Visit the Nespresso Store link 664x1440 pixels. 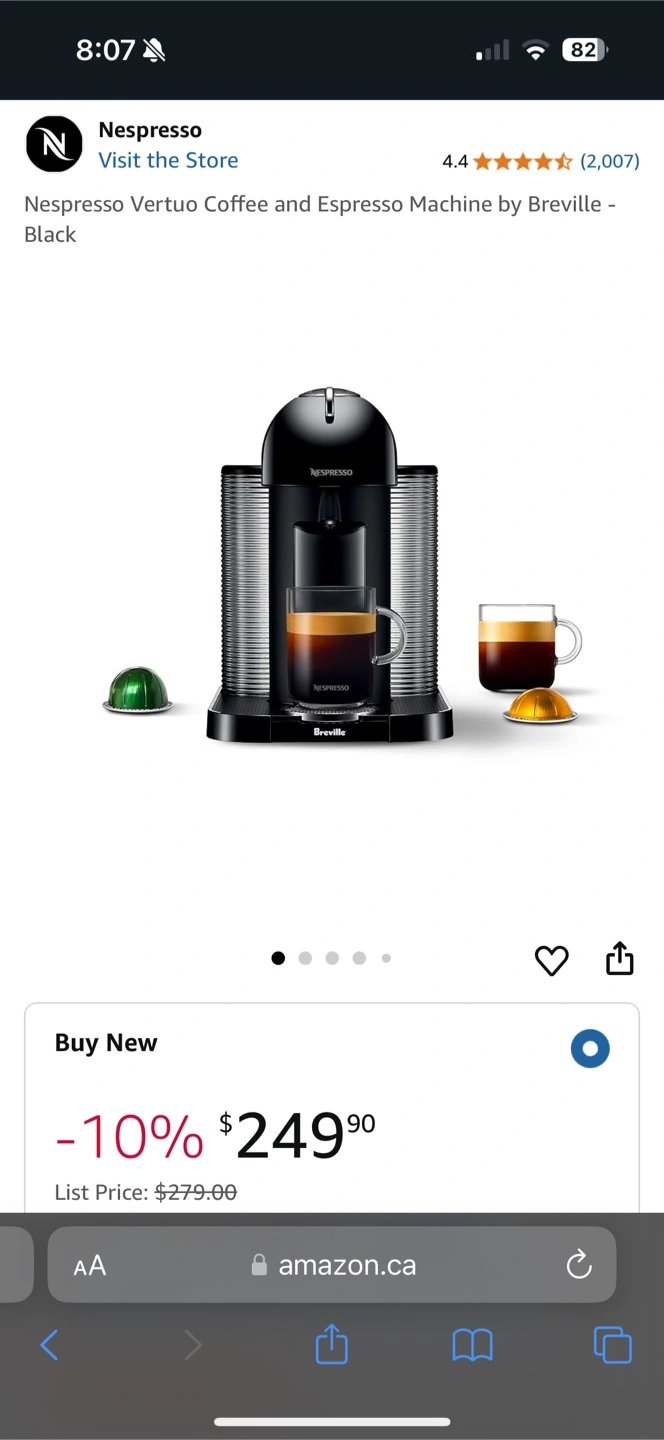[168, 160]
